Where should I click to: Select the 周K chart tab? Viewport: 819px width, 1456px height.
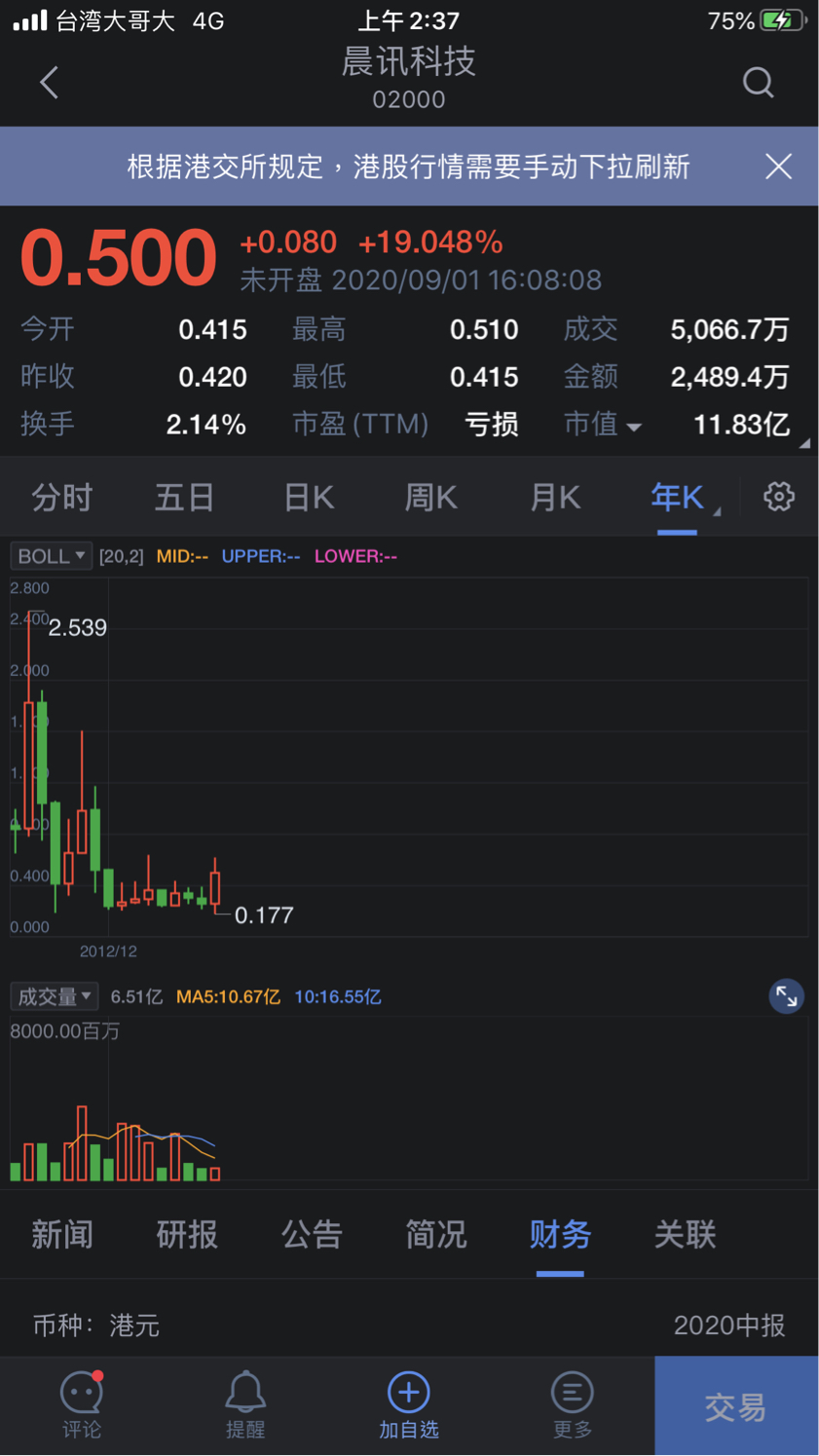tap(431, 498)
